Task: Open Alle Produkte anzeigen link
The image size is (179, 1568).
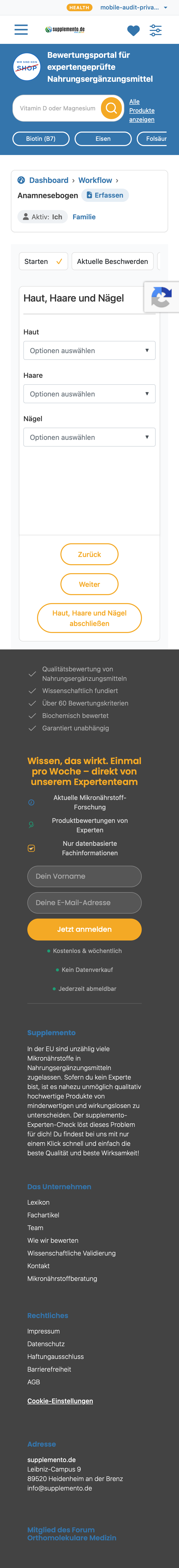Action: [142, 111]
